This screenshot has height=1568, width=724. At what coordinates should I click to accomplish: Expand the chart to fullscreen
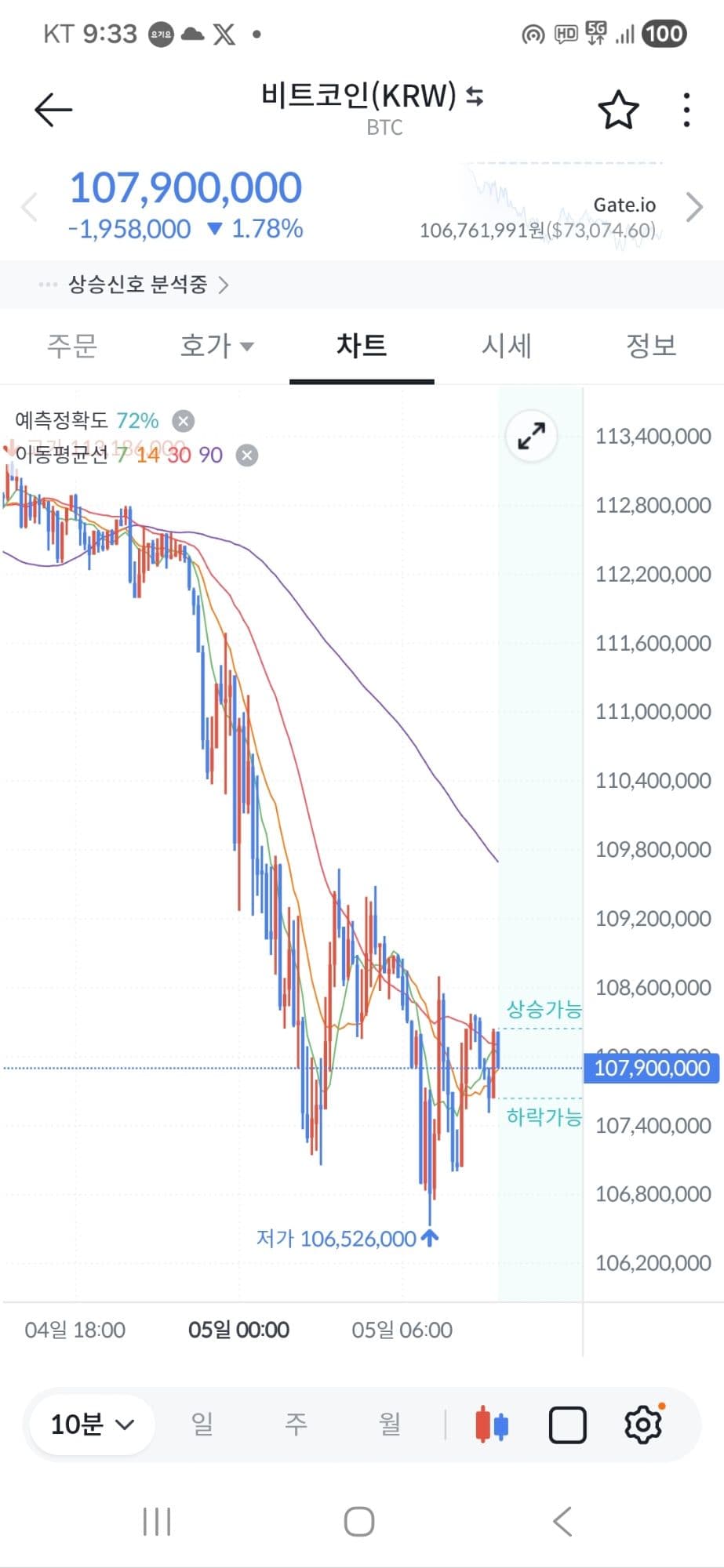tap(532, 436)
